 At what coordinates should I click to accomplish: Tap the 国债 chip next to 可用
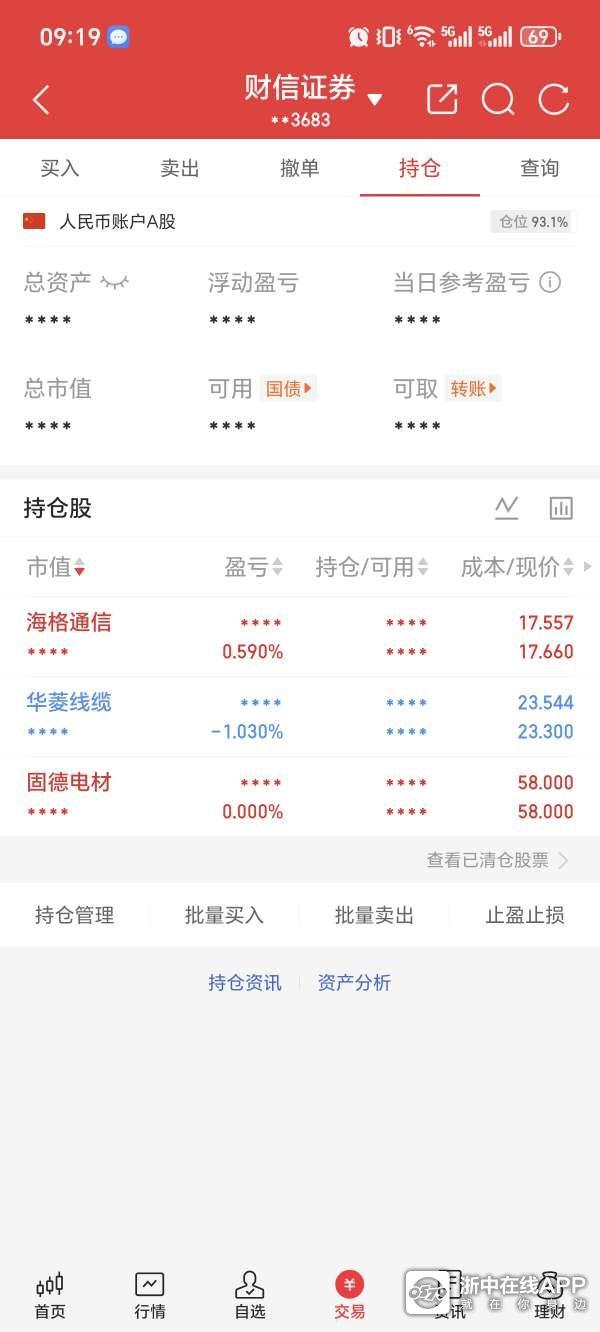click(288, 389)
